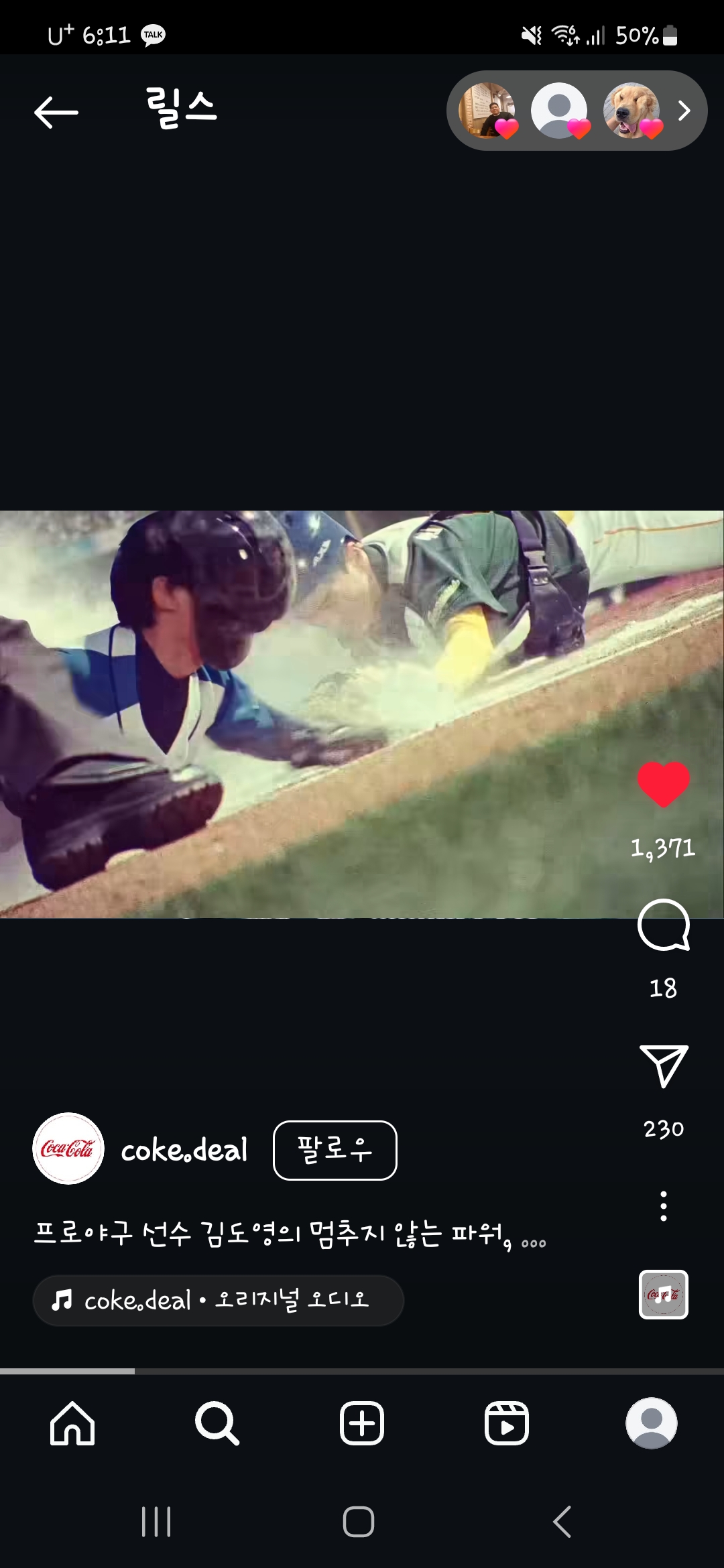Open the three-dot more options menu

coord(663,1206)
